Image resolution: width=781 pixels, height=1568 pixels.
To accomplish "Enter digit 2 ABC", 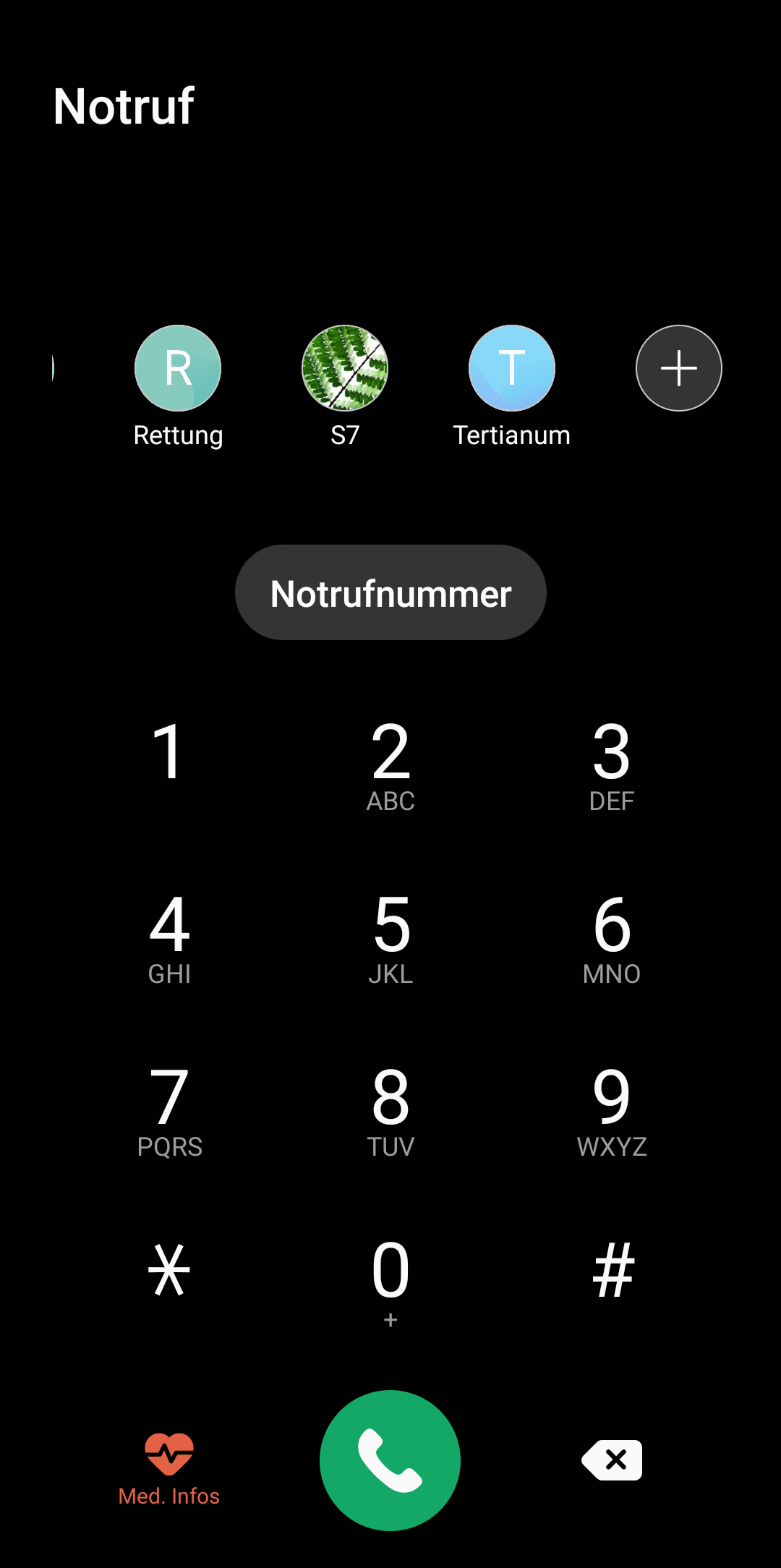I will point(390,767).
